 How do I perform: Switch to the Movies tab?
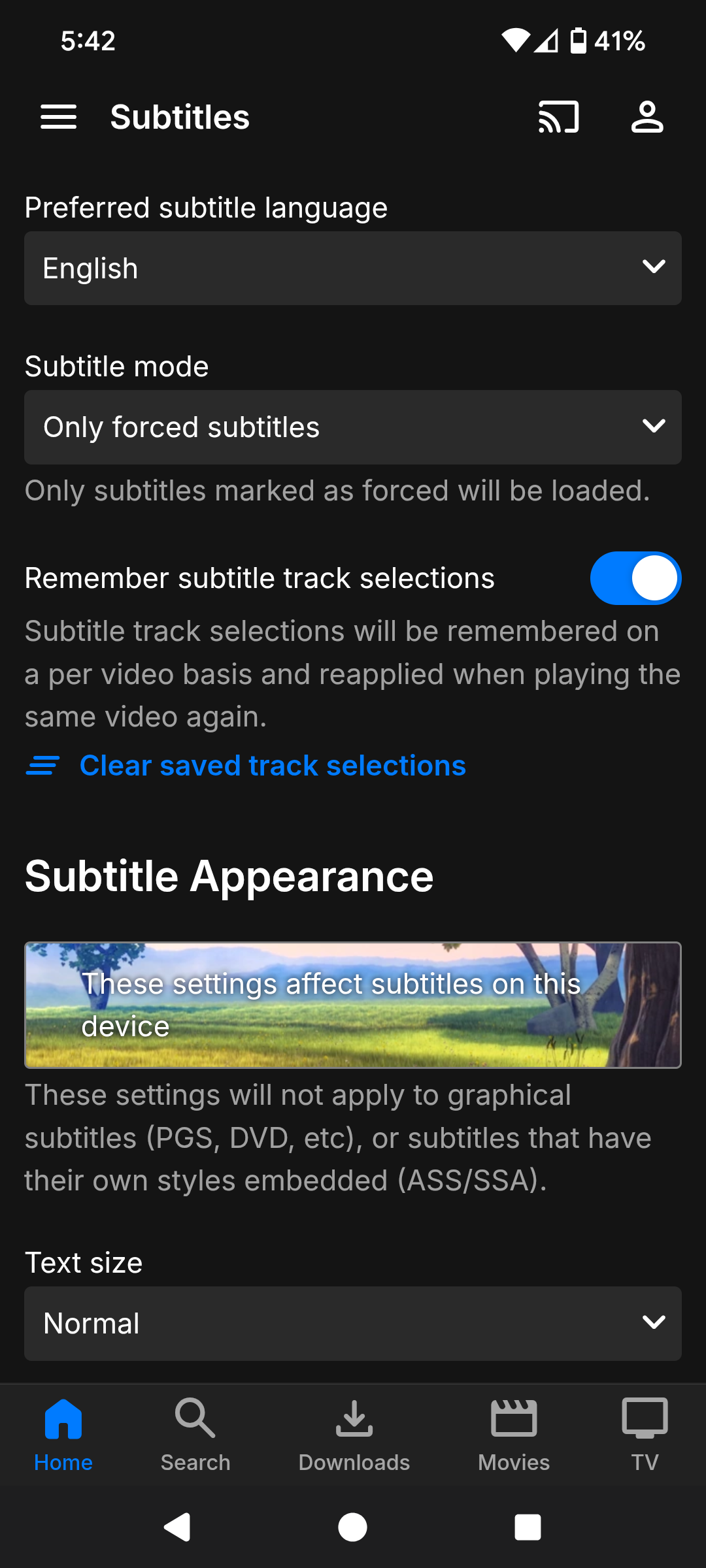(514, 1435)
